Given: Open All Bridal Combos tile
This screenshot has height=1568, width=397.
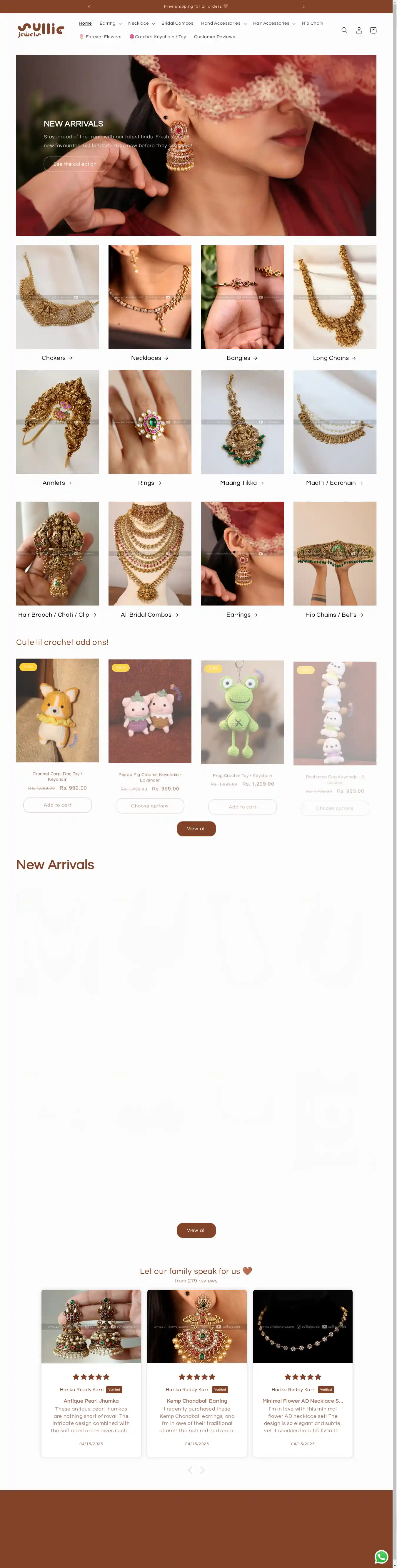Looking at the screenshot, I should pos(149,615).
